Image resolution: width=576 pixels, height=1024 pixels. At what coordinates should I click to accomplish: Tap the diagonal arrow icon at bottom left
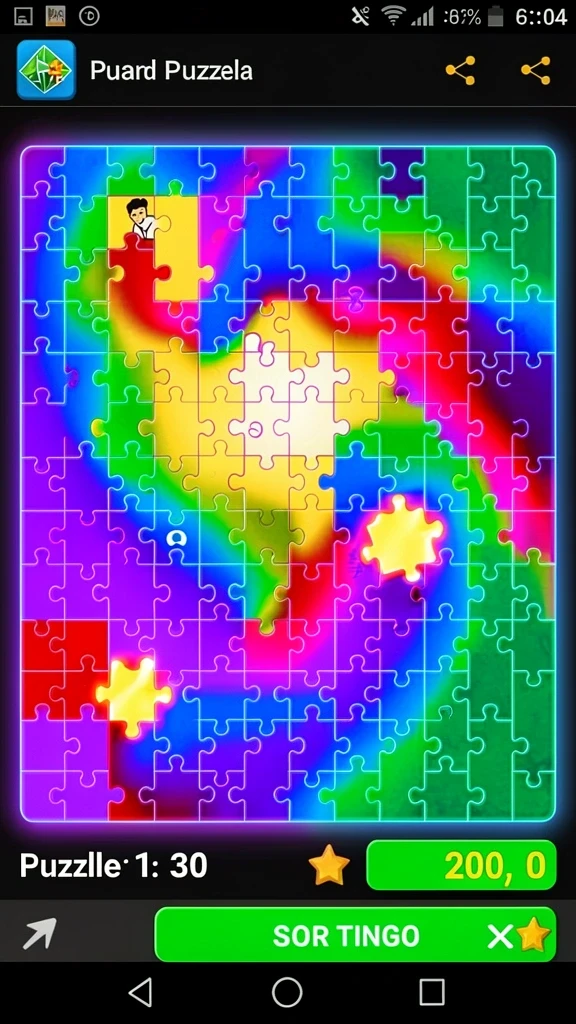[x=39, y=934]
